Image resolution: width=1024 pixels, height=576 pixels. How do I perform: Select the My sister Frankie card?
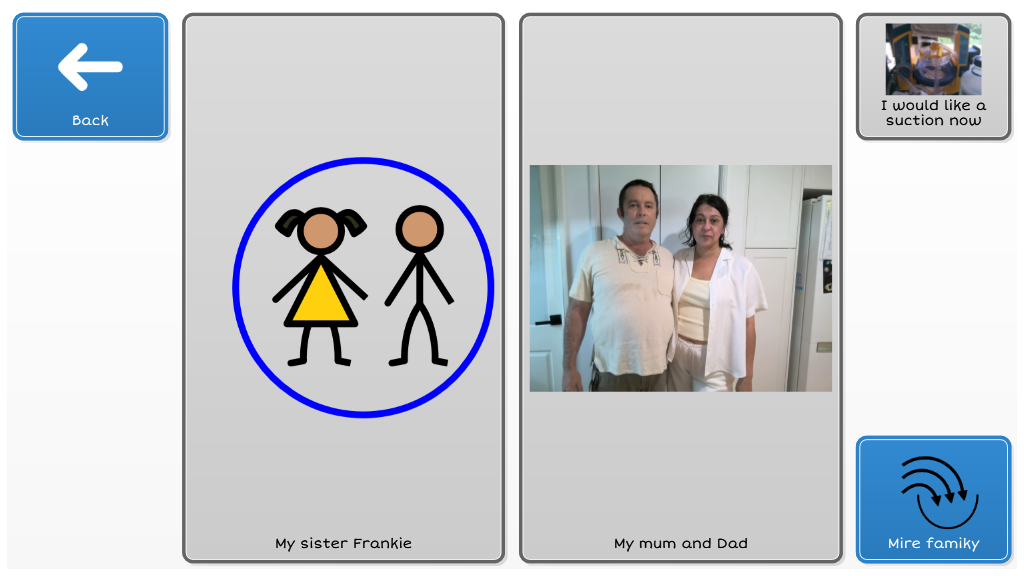pyautogui.click(x=343, y=288)
